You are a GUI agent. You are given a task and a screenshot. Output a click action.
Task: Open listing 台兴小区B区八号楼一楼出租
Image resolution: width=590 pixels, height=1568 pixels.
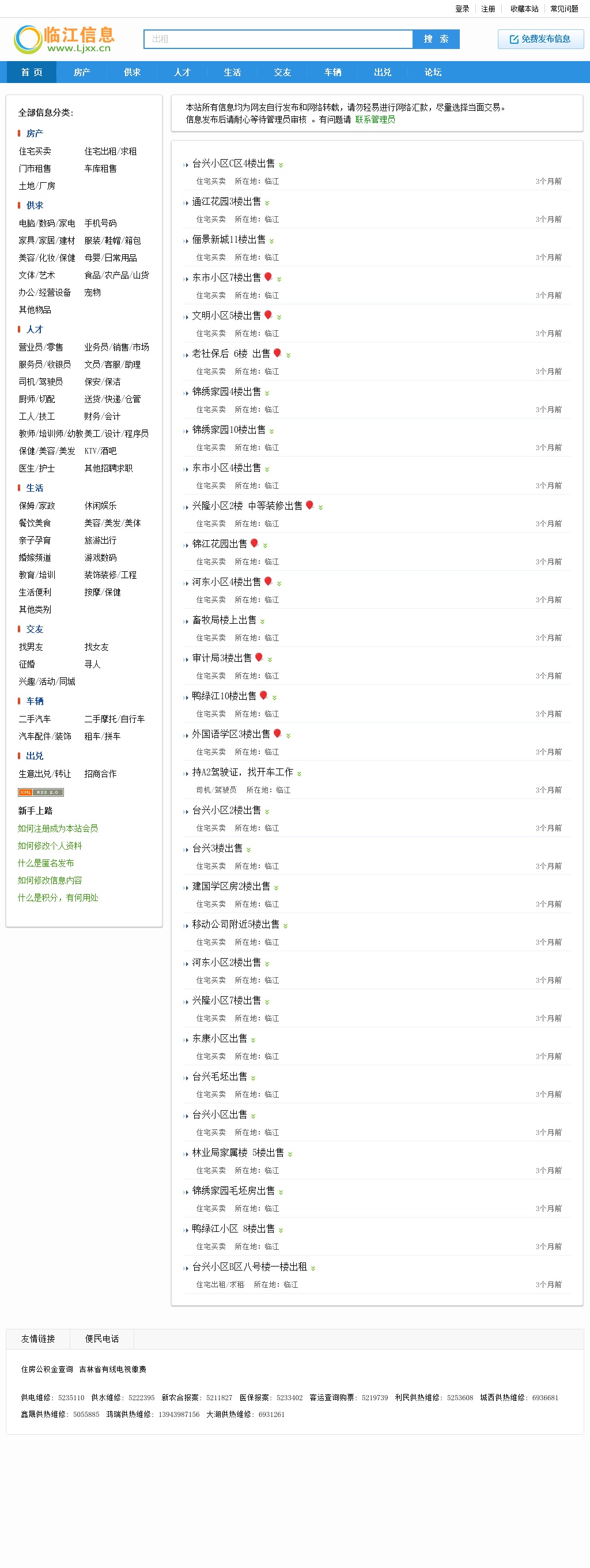[249, 1267]
